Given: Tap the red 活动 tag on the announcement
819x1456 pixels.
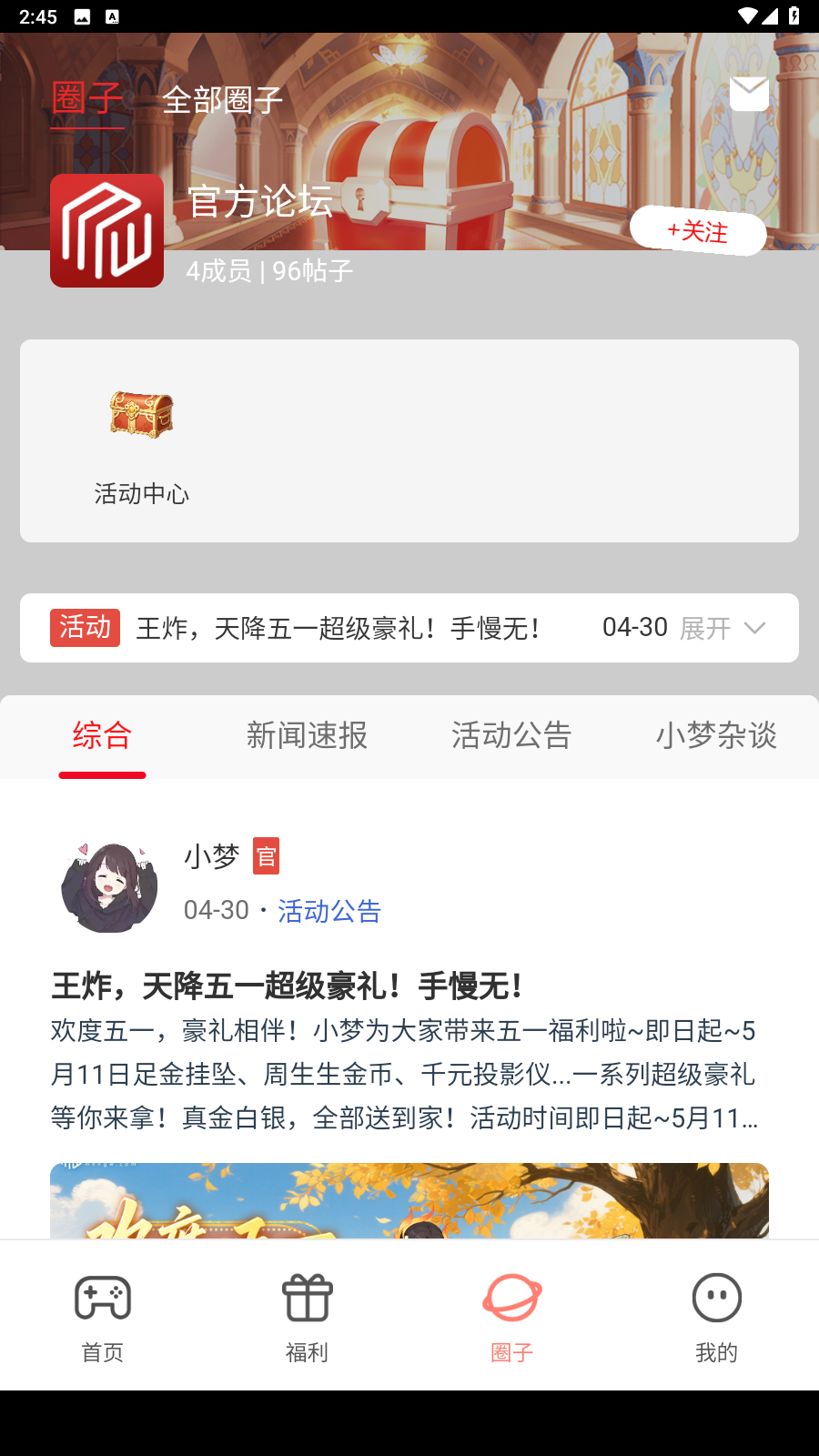Looking at the screenshot, I should (86, 627).
